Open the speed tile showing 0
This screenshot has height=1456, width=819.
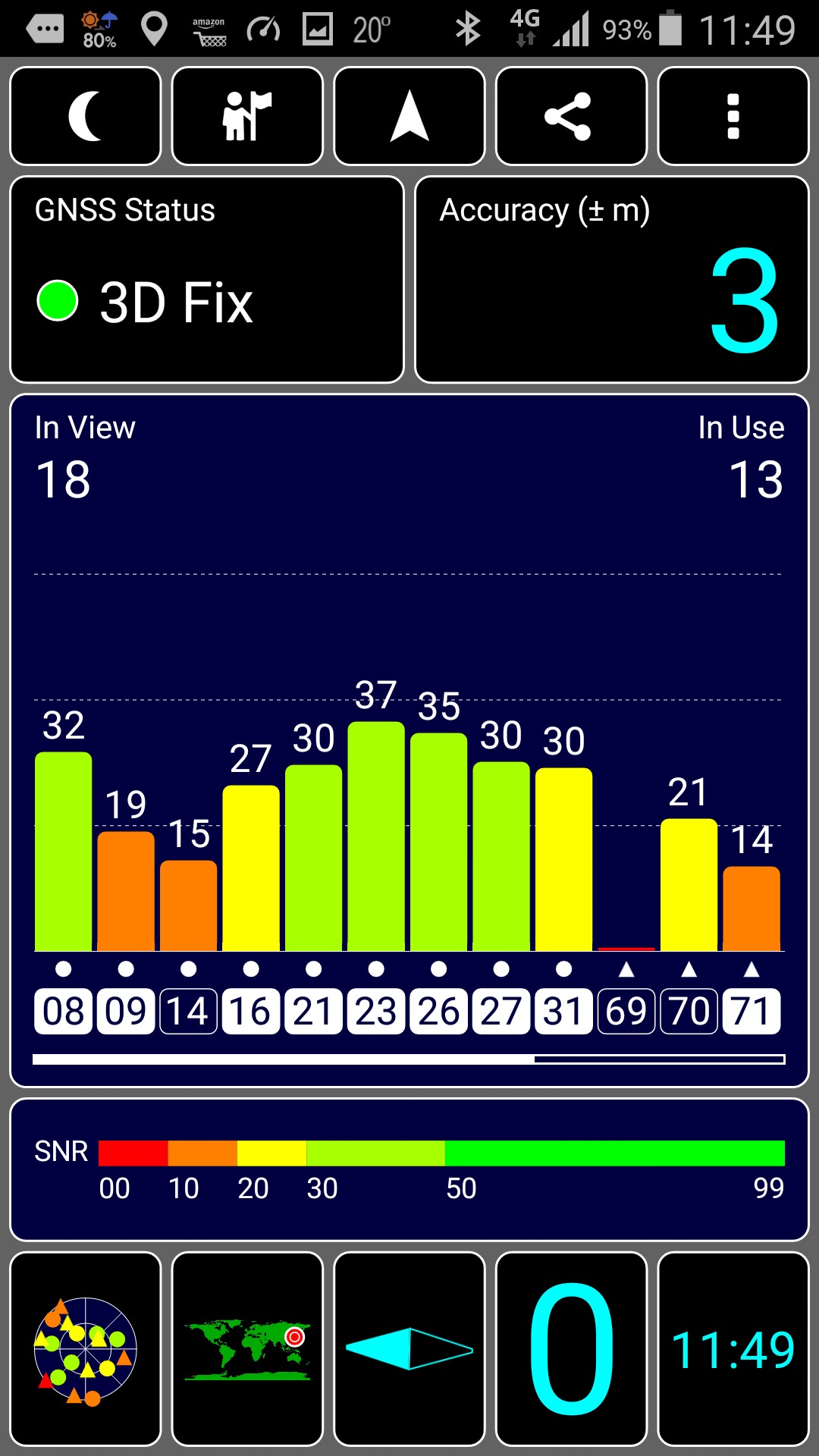(x=571, y=1349)
